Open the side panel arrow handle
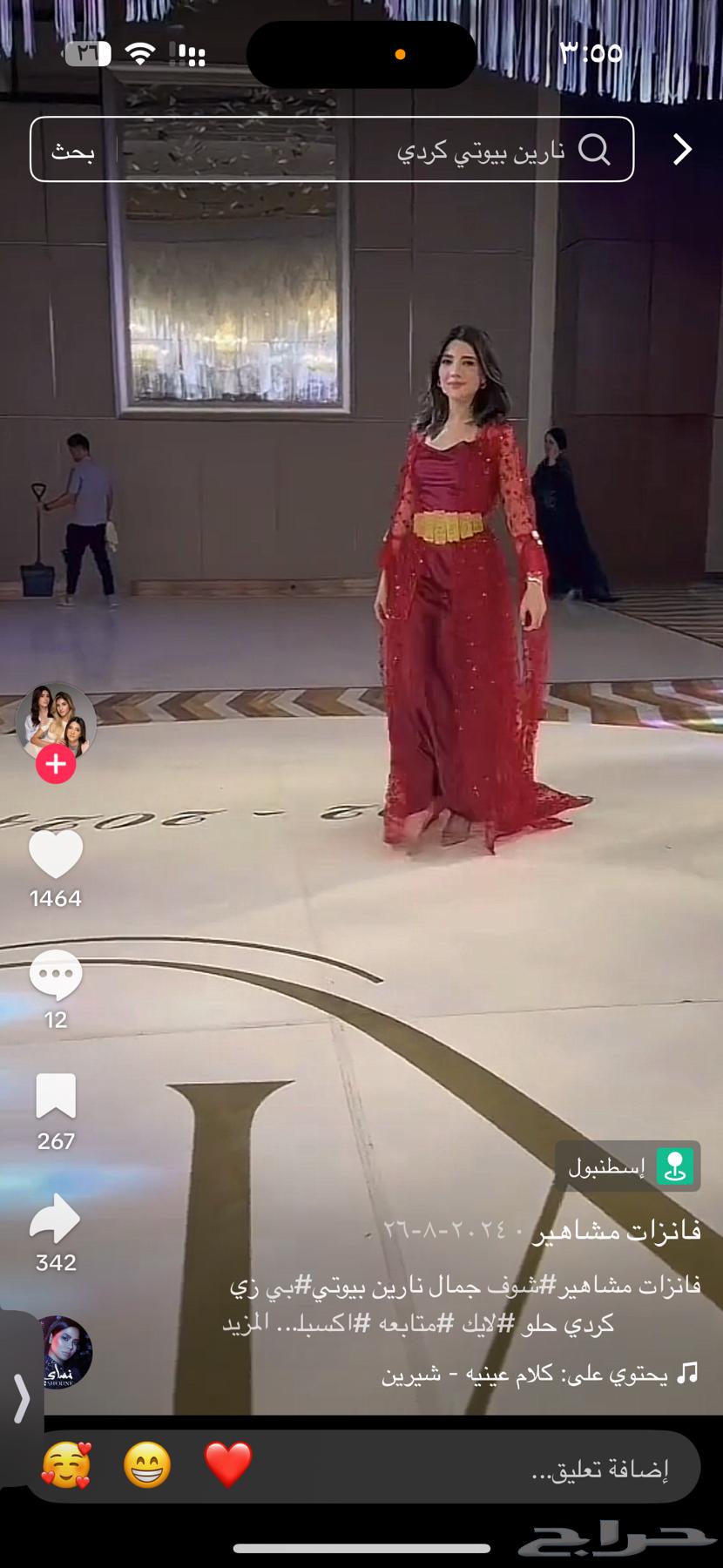 pos(19,1398)
